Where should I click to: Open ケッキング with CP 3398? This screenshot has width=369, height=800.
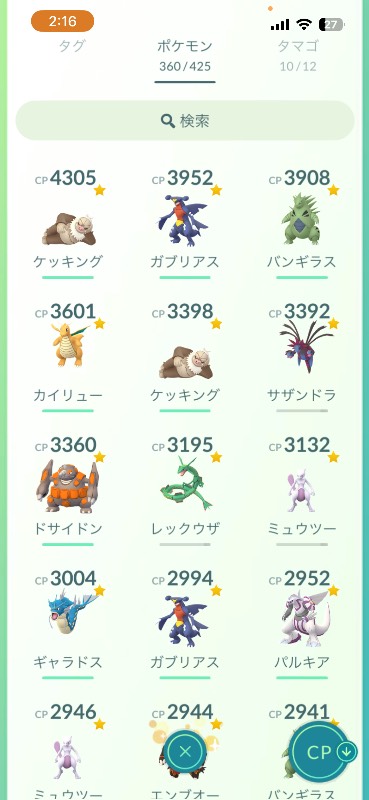pyautogui.click(x=185, y=357)
